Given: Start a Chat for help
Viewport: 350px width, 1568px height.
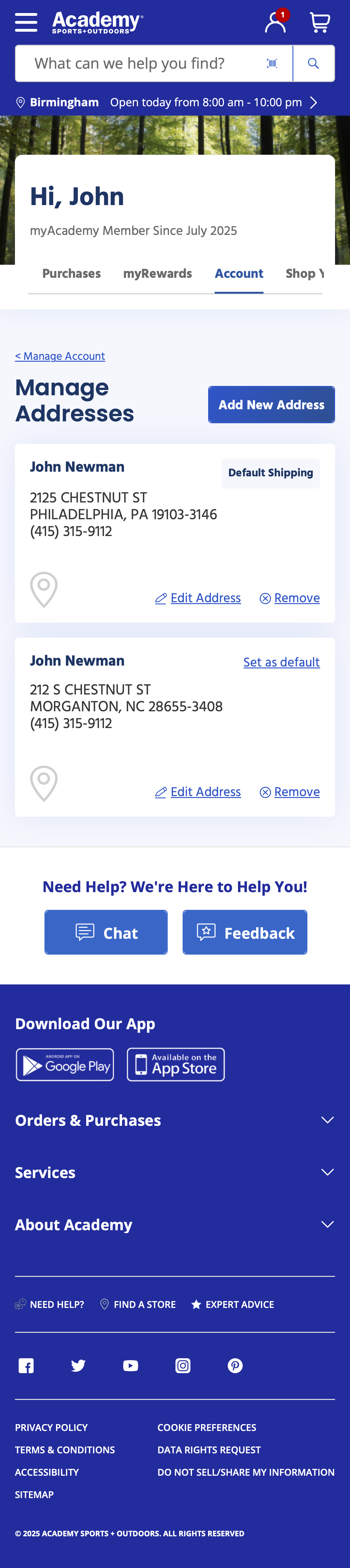Looking at the screenshot, I should pos(106,932).
